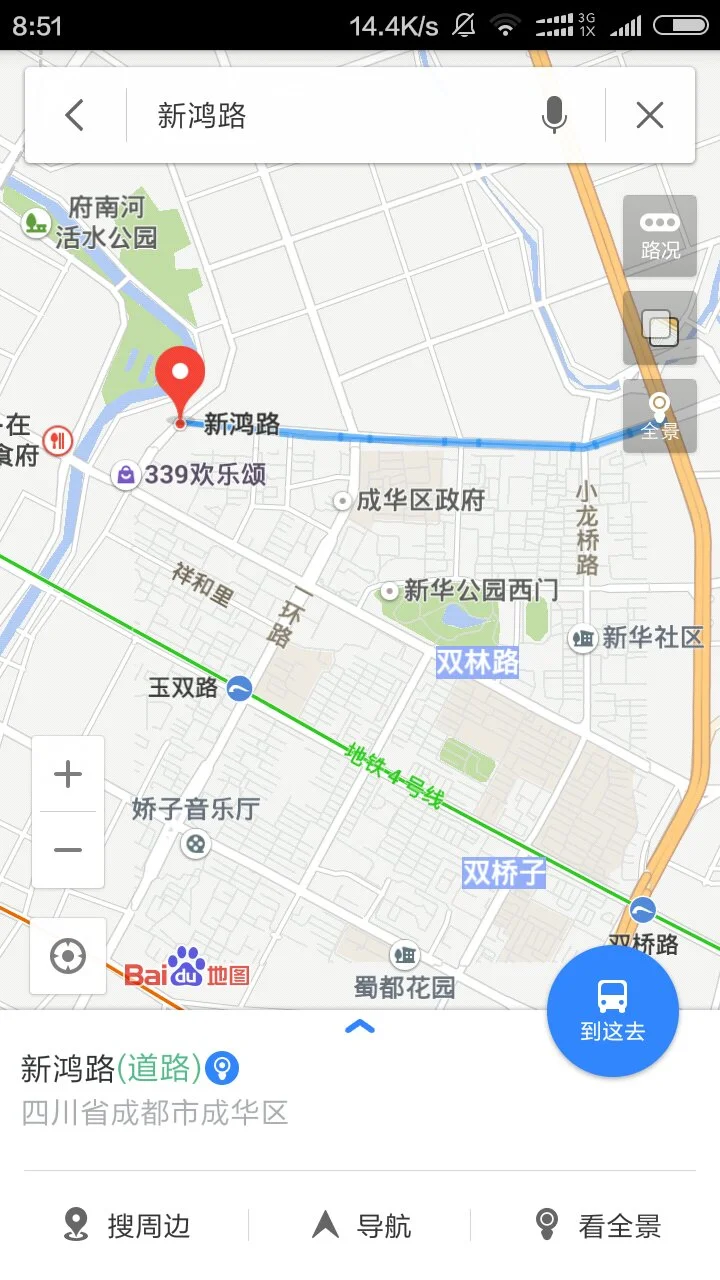Clear the search with the X button
Screen dimensions: 720x1280
pos(648,115)
